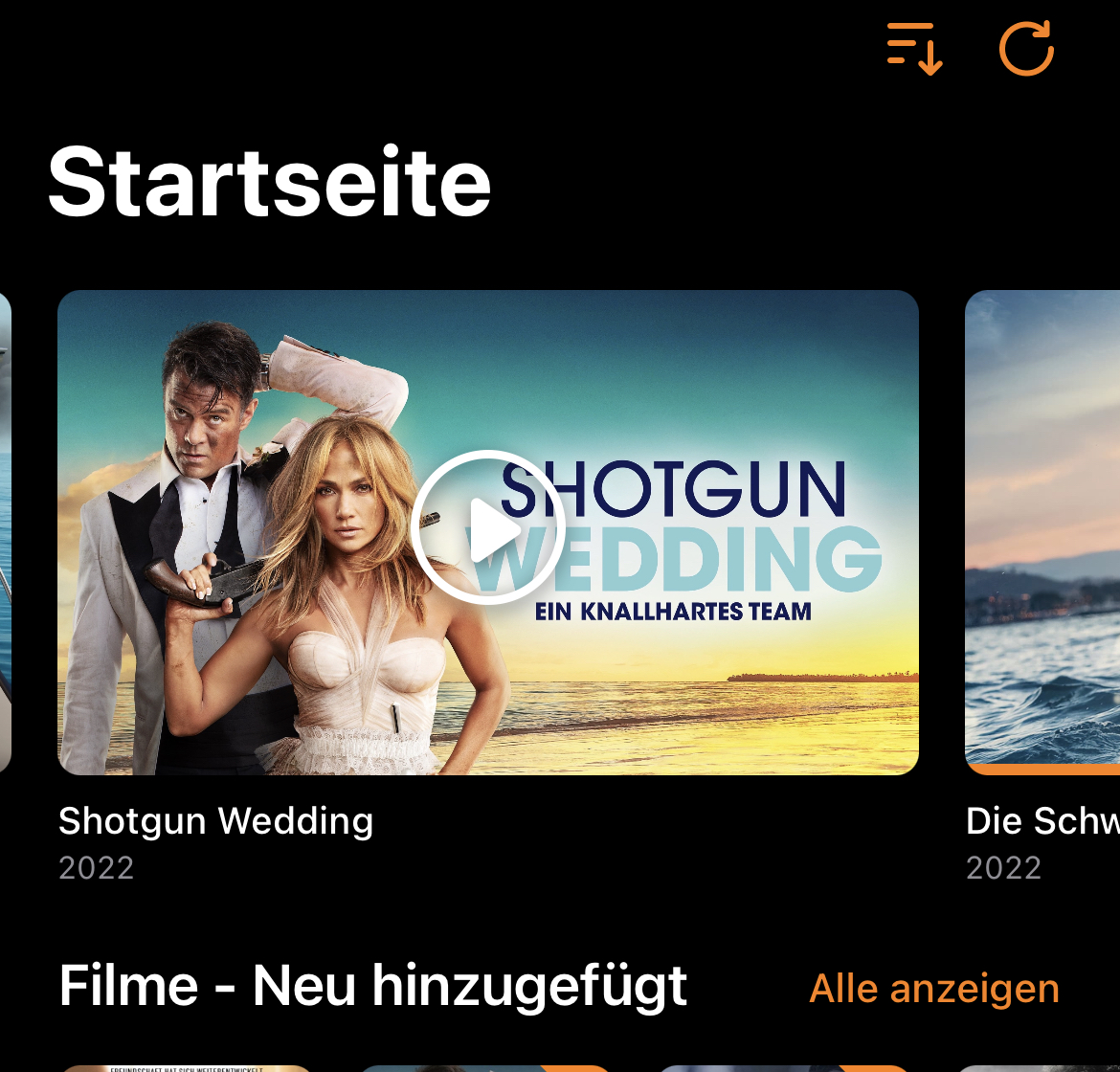Viewport: 1120px width, 1072px height.
Task: Open the Die Schw… 2022 movie card
Action: [x=1043, y=532]
